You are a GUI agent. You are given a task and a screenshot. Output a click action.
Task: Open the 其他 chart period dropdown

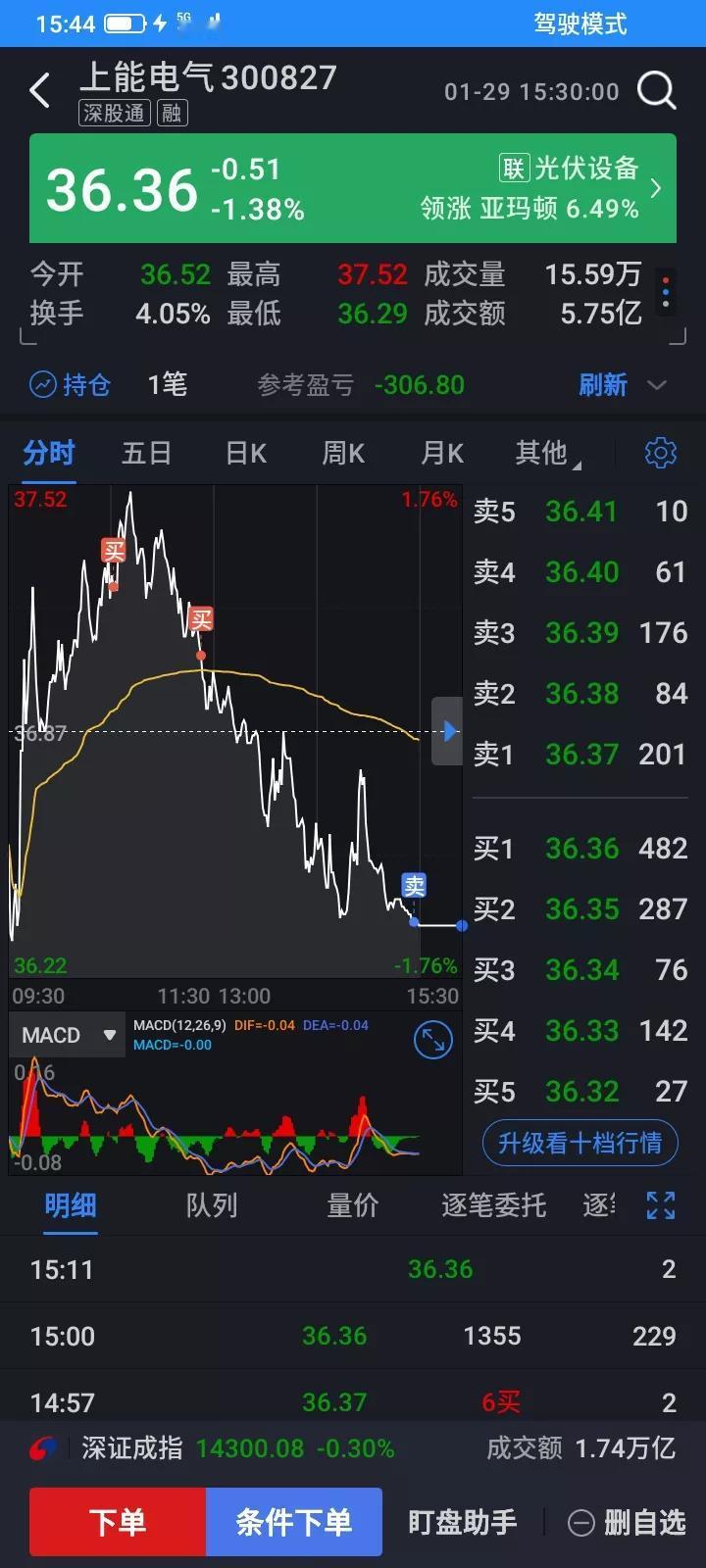point(545,452)
